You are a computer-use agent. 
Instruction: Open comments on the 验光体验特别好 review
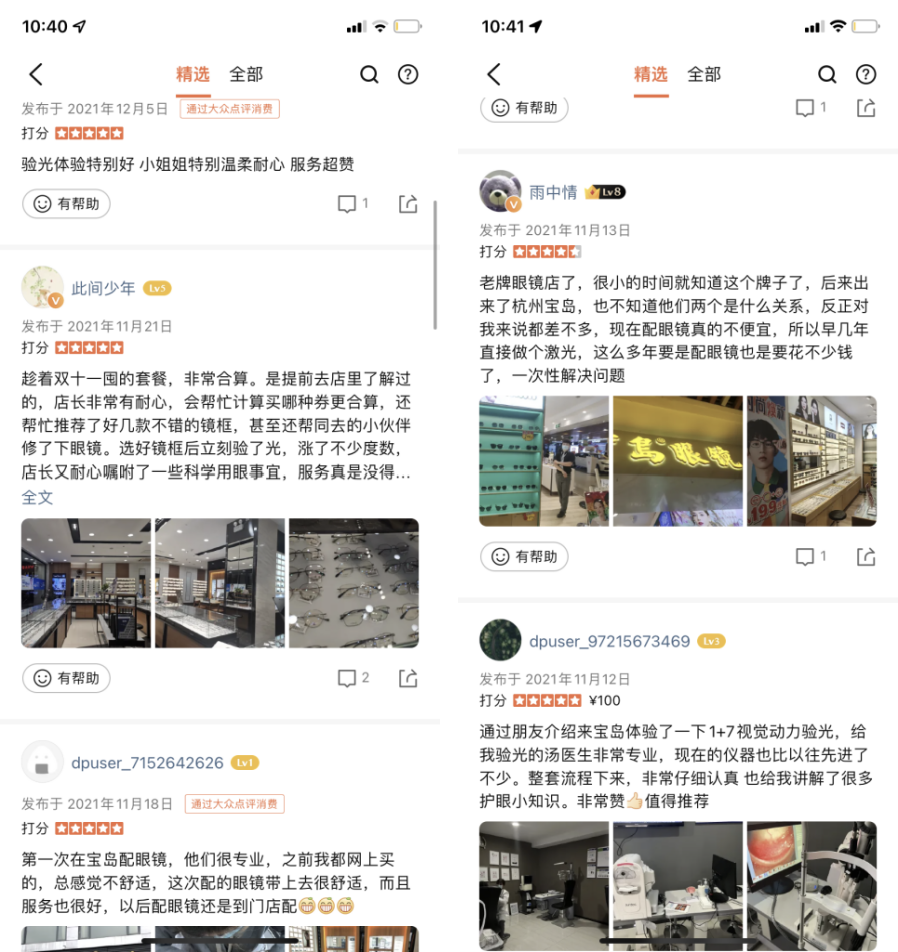click(353, 204)
